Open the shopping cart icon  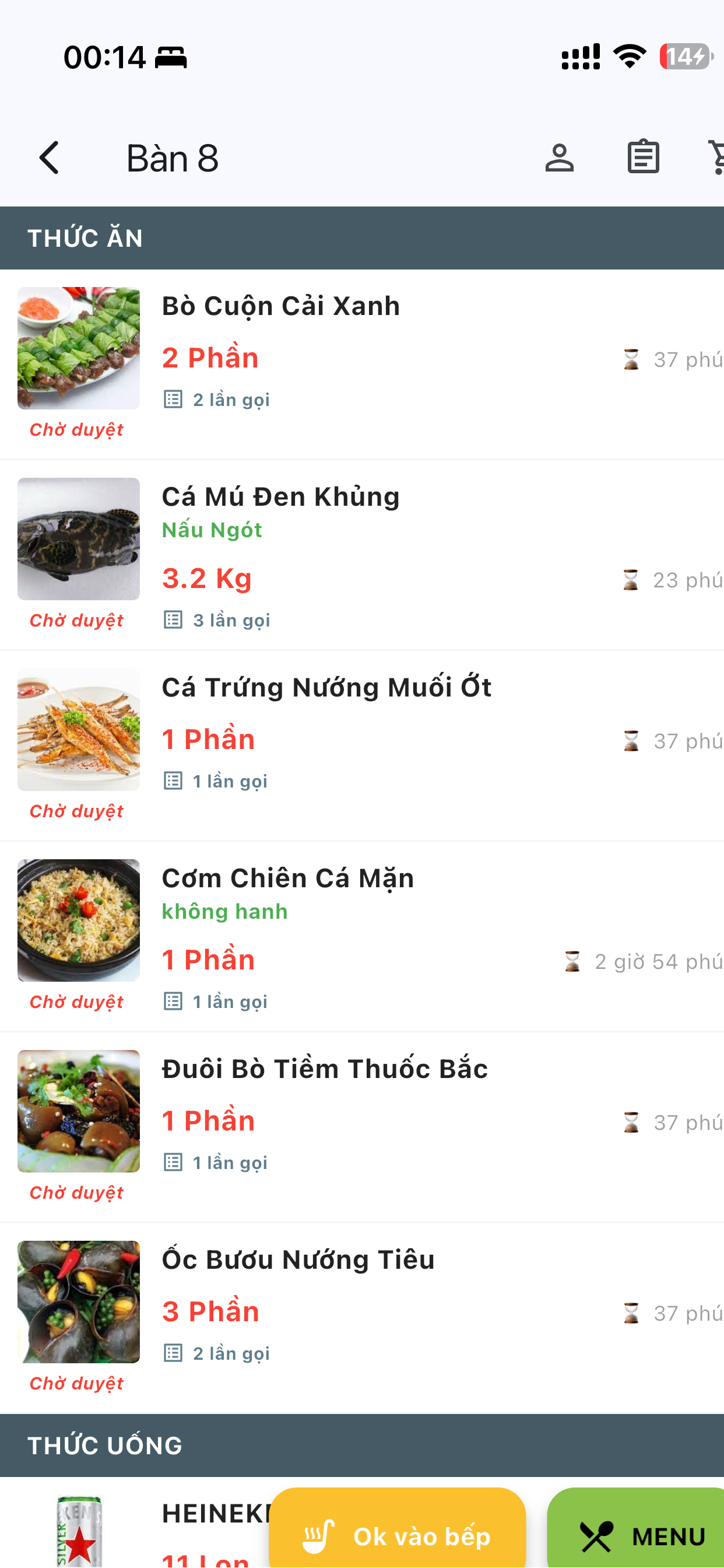(715, 157)
